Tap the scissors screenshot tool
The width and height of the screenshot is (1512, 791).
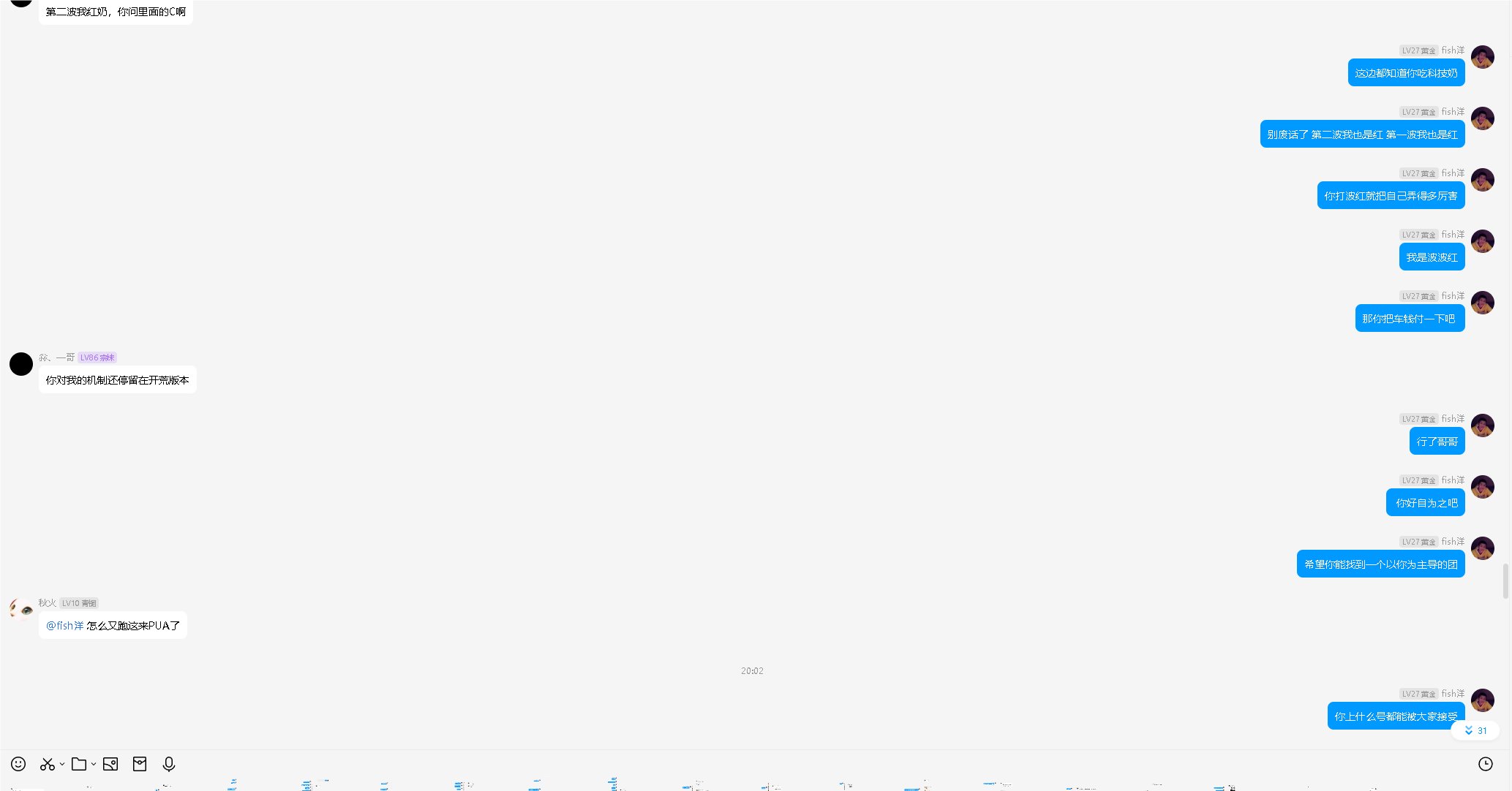coord(48,764)
